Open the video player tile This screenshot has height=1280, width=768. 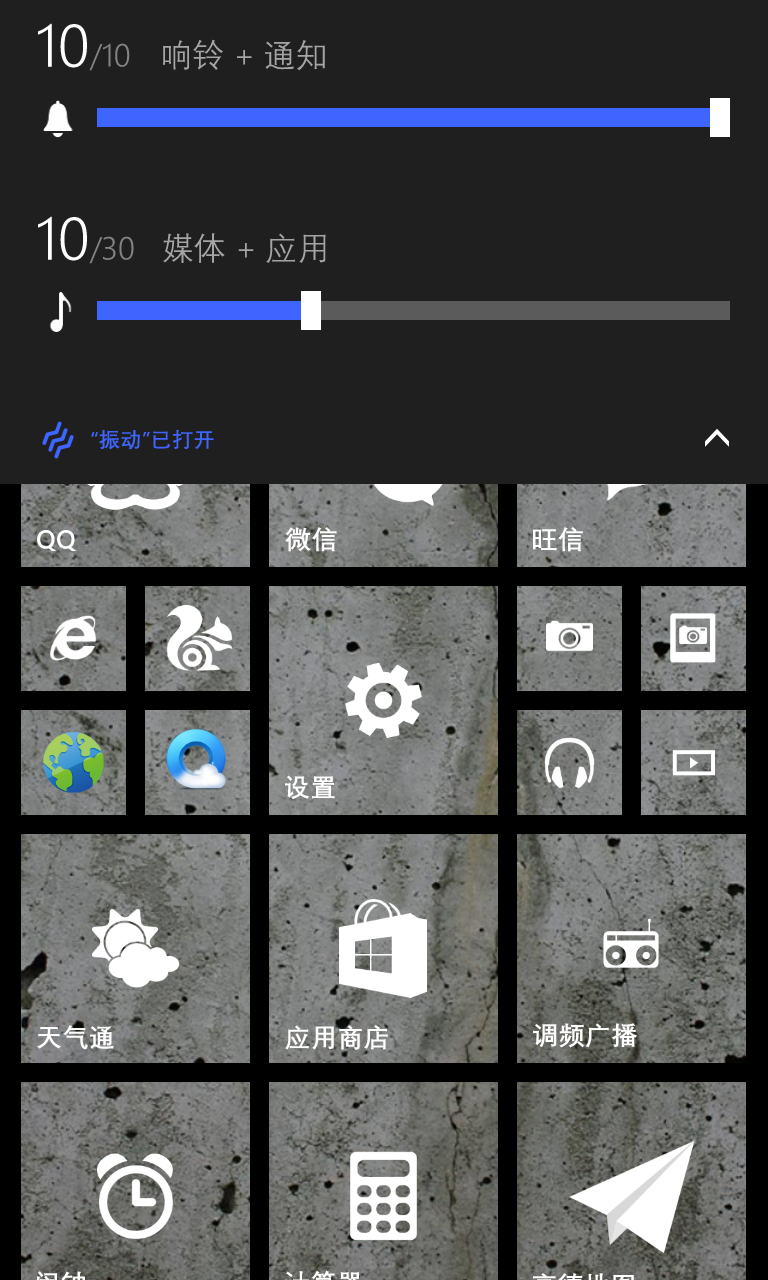(693, 762)
